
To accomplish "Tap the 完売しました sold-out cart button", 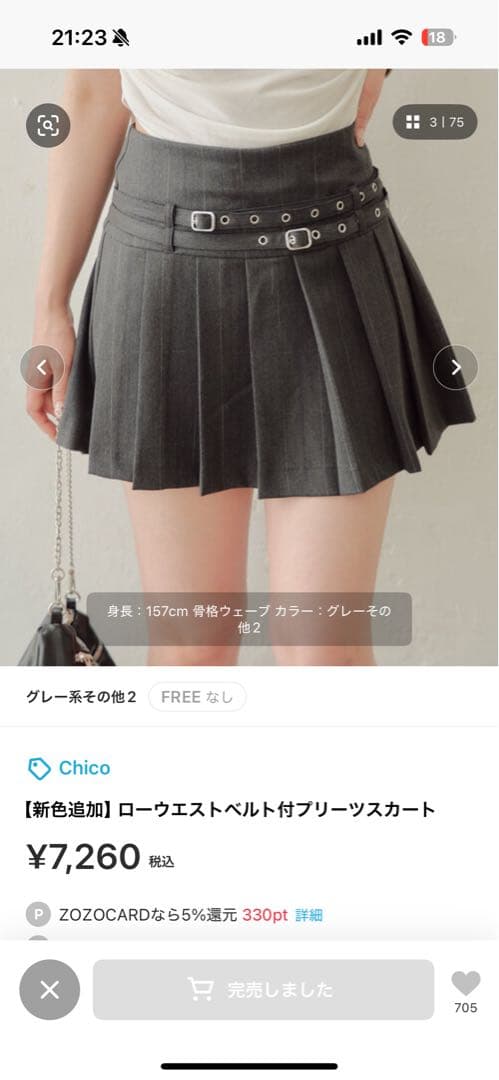I will pyautogui.click(x=263, y=990).
